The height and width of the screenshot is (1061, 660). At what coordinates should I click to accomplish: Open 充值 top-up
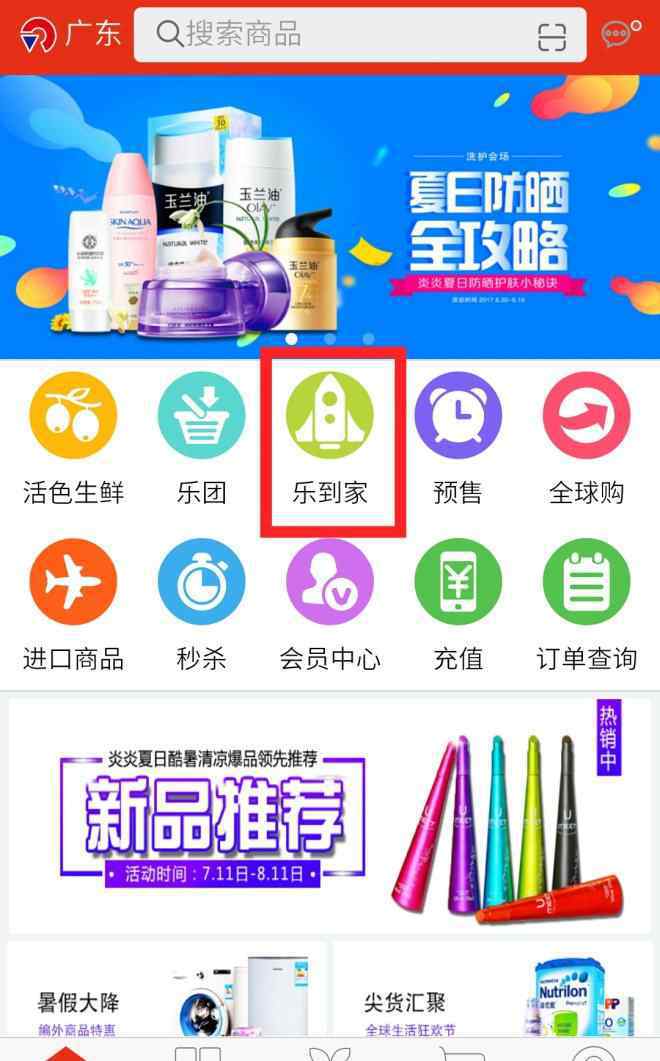click(x=458, y=605)
